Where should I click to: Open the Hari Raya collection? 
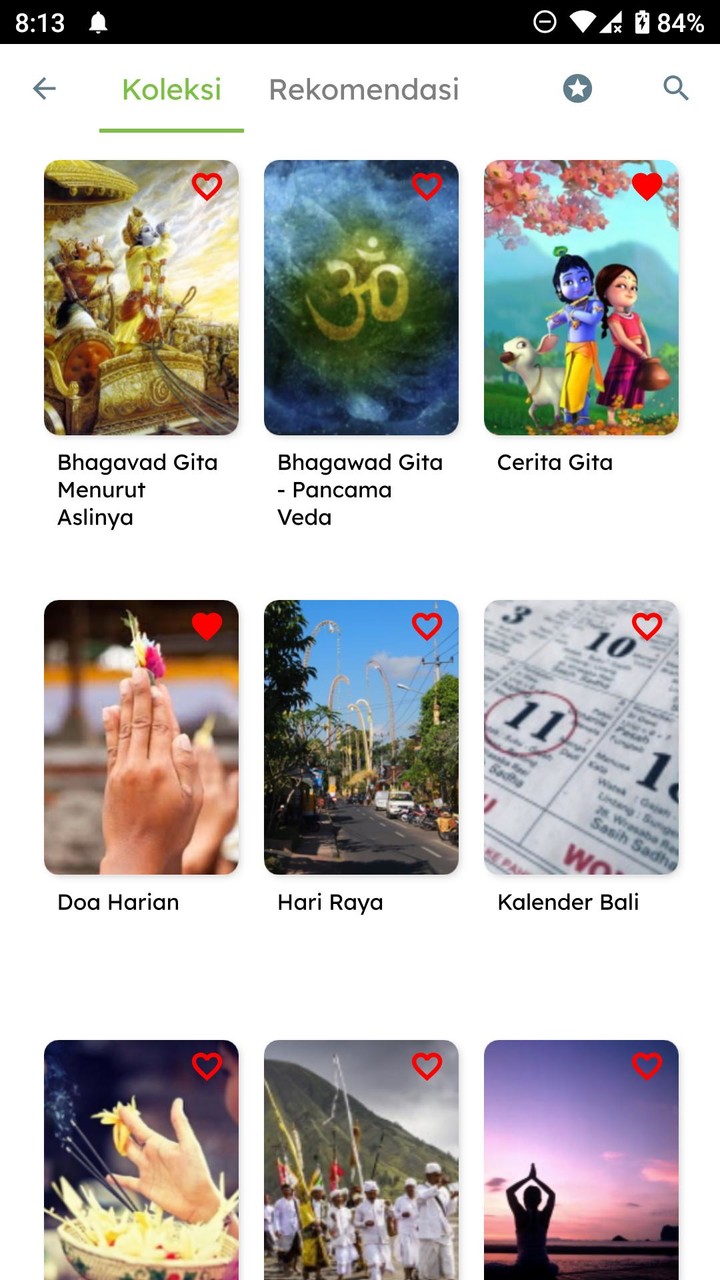361,738
